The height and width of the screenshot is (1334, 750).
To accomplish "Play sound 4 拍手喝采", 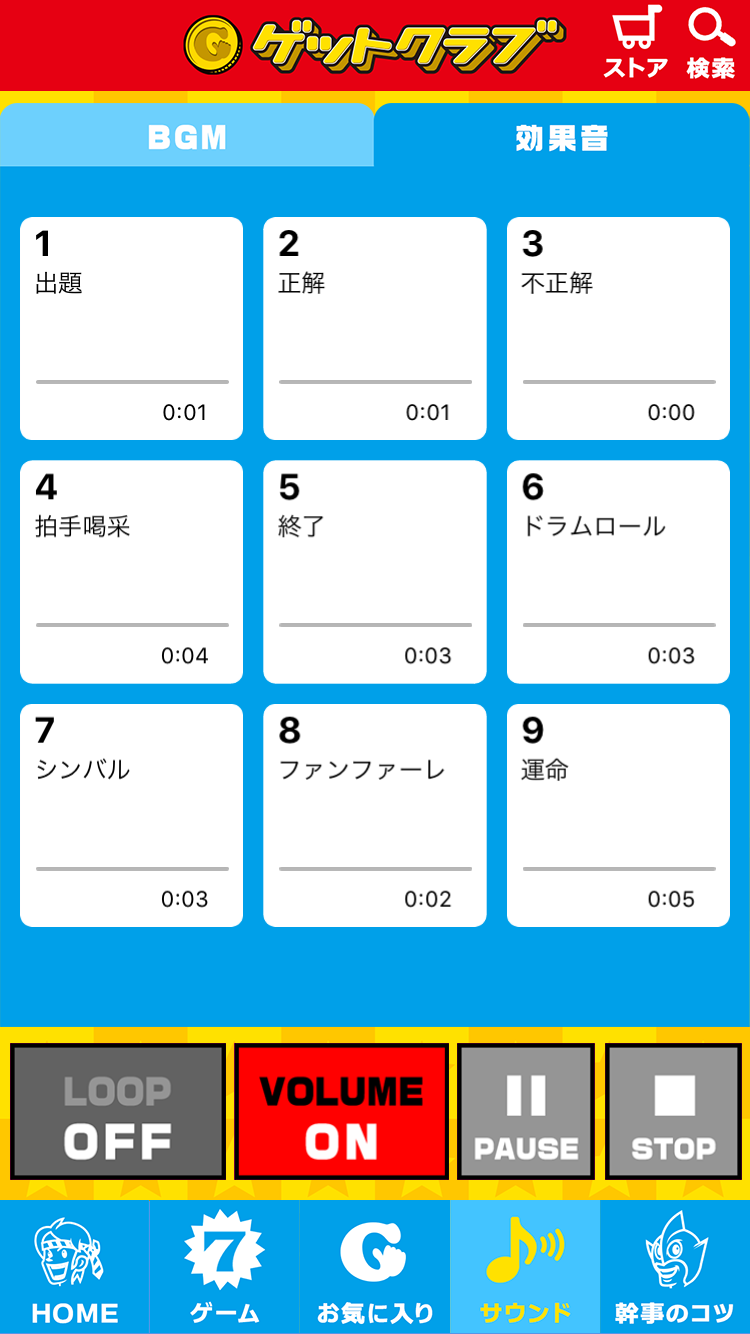I will (131, 572).
